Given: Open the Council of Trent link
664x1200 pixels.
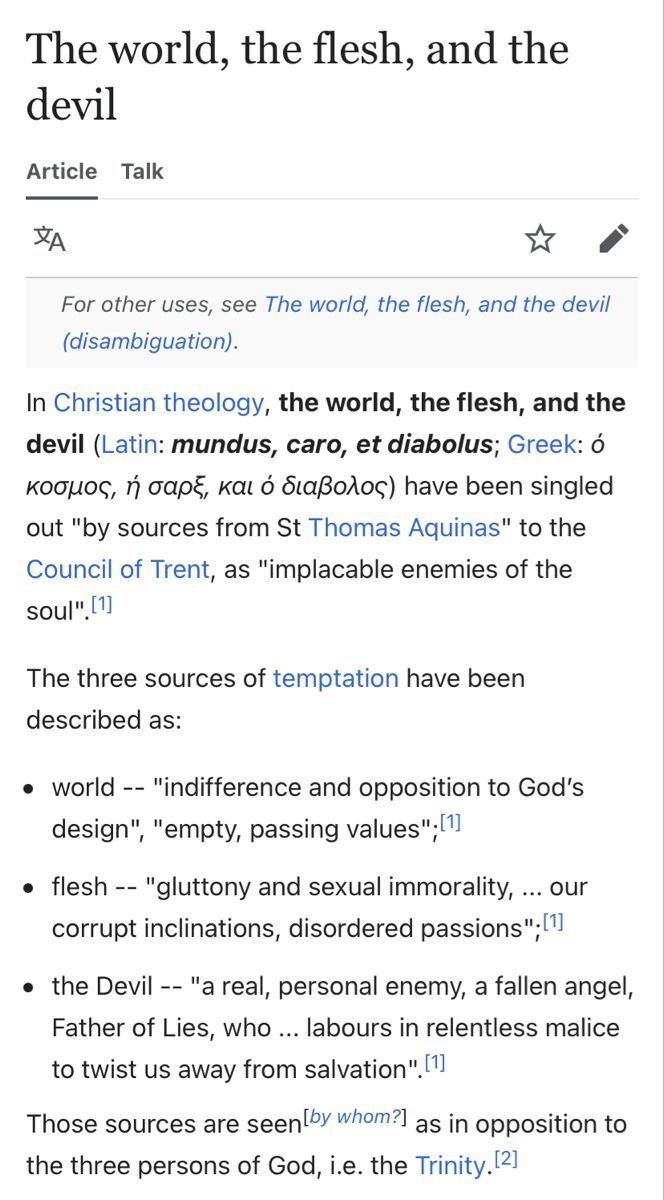Looking at the screenshot, I should click(x=118, y=569).
